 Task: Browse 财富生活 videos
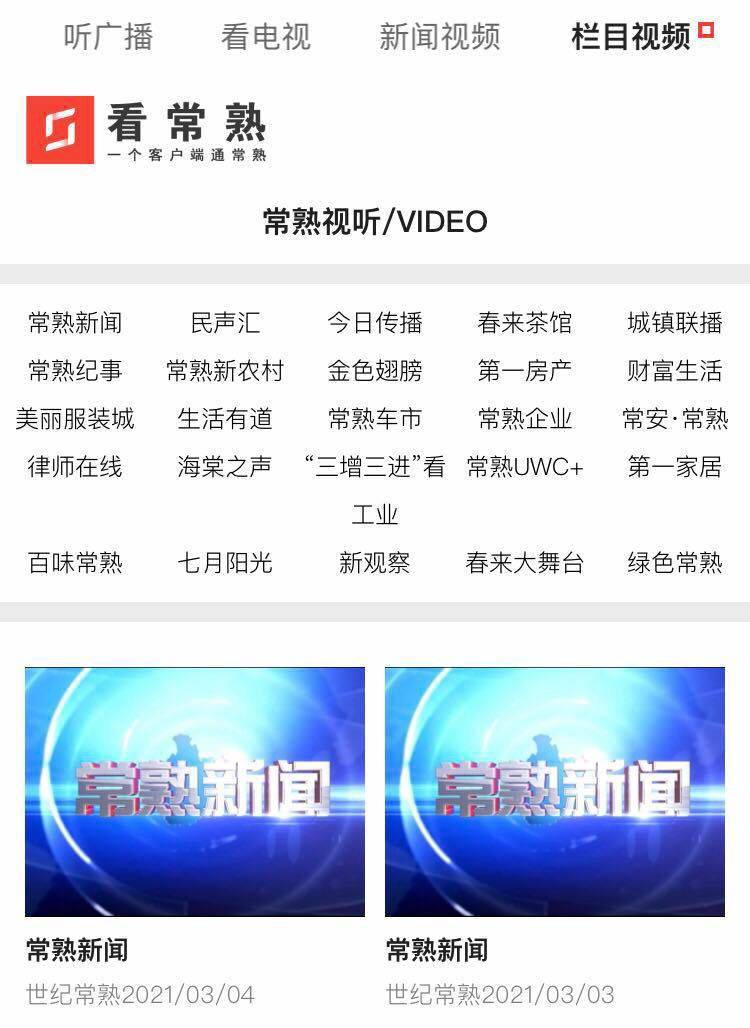pos(675,370)
